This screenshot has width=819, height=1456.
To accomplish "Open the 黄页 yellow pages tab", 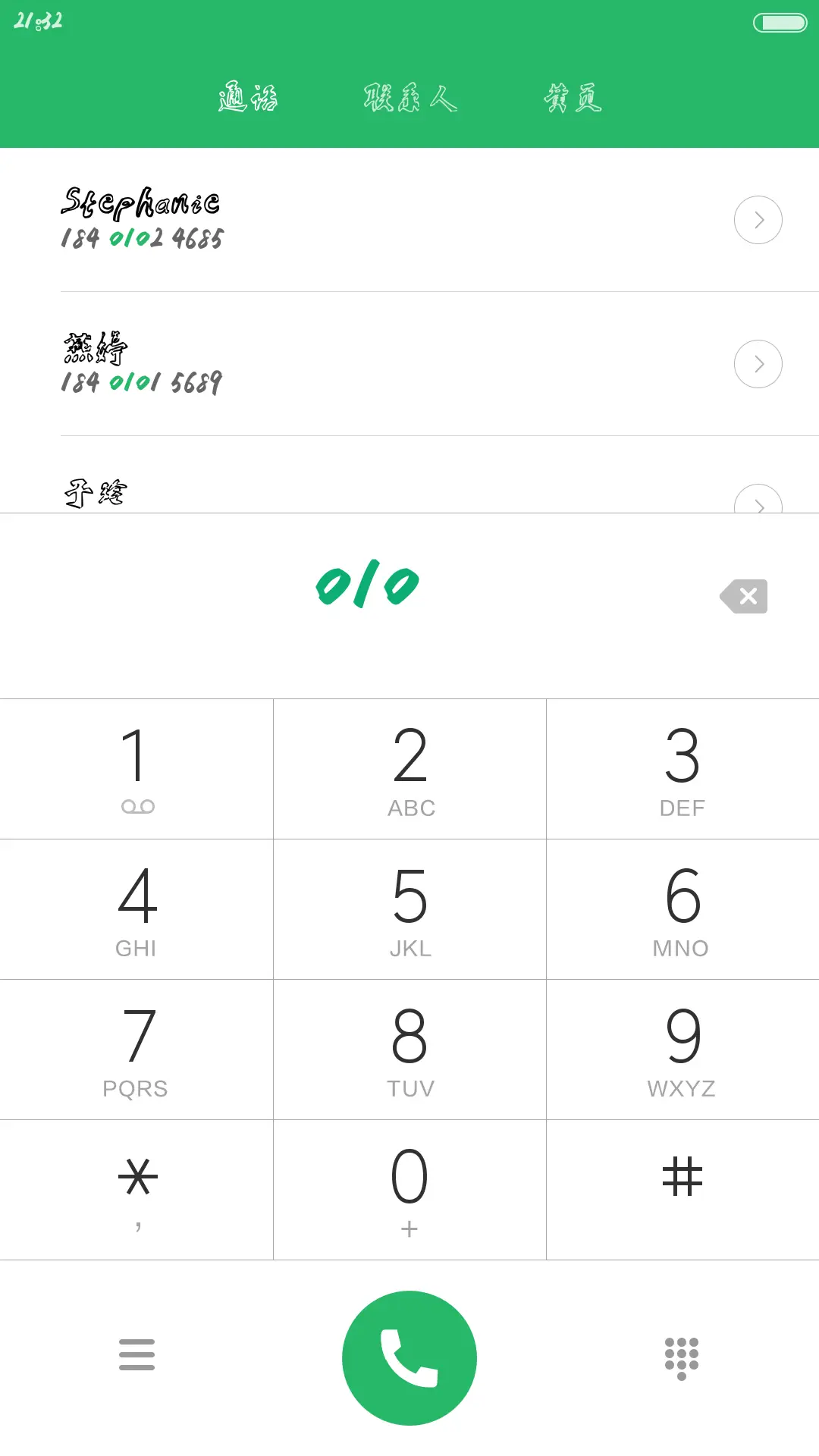I will (574, 97).
